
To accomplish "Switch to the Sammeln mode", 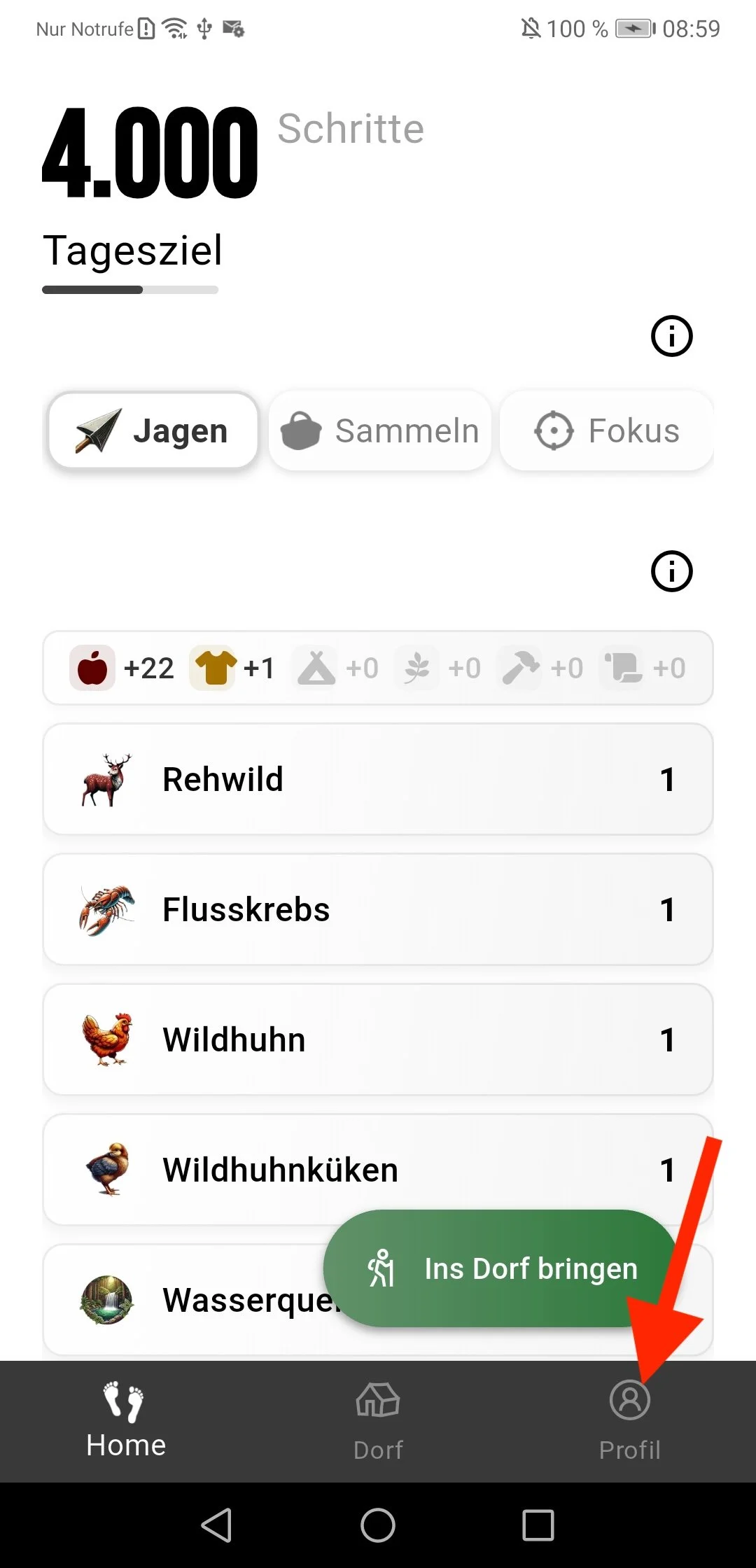I will 380,430.
